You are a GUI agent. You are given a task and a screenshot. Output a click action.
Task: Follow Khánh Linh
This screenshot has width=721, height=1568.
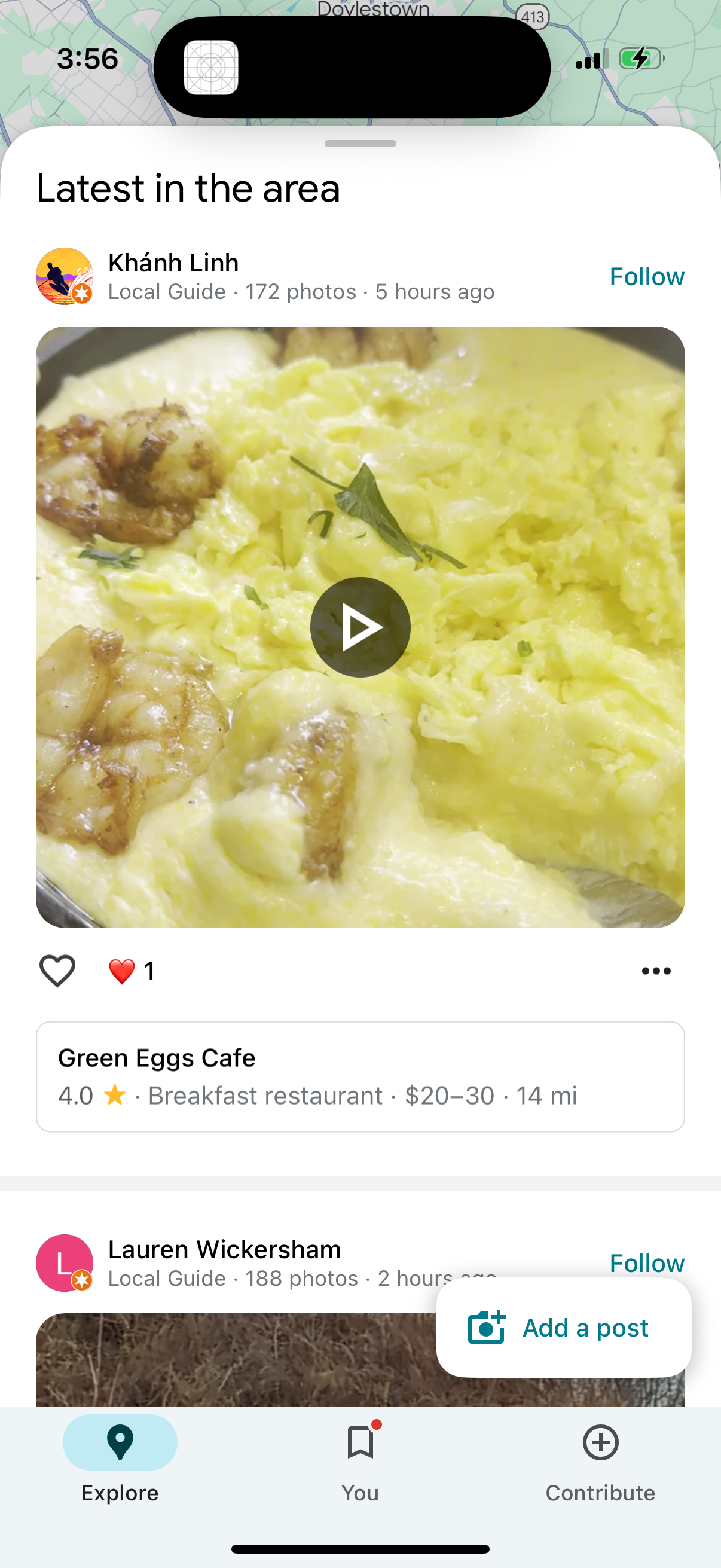(x=646, y=277)
